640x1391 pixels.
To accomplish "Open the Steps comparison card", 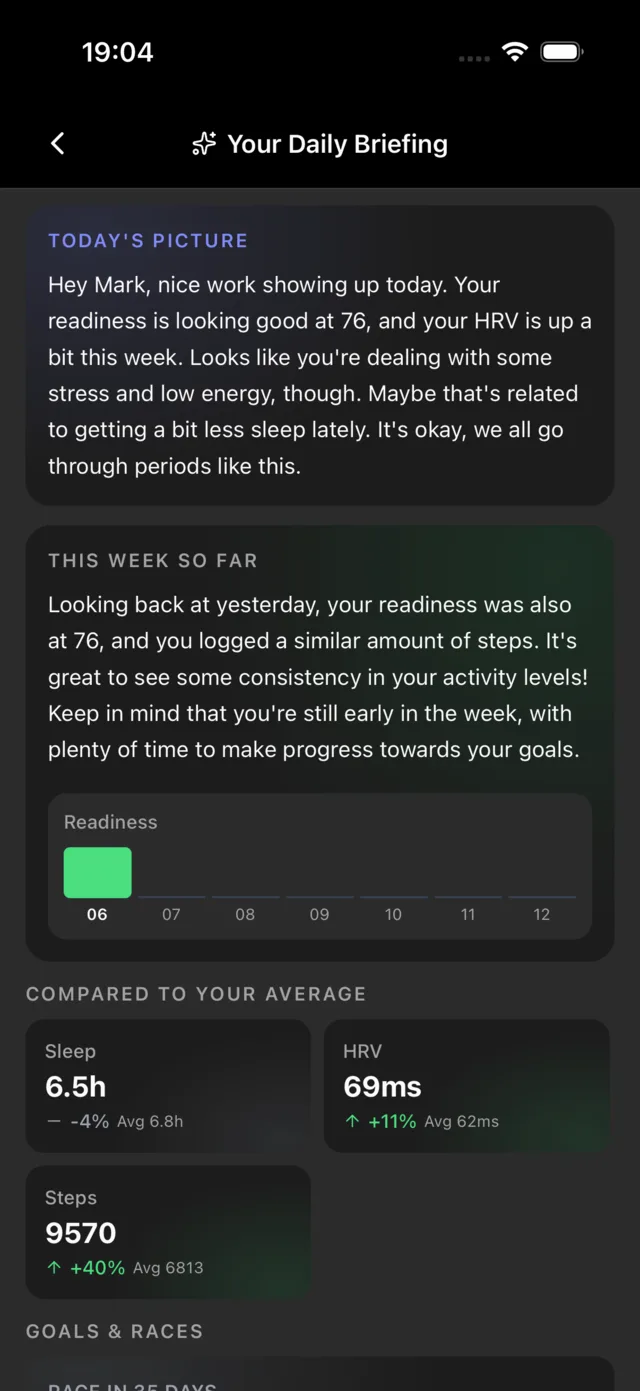I will [168, 1232].
